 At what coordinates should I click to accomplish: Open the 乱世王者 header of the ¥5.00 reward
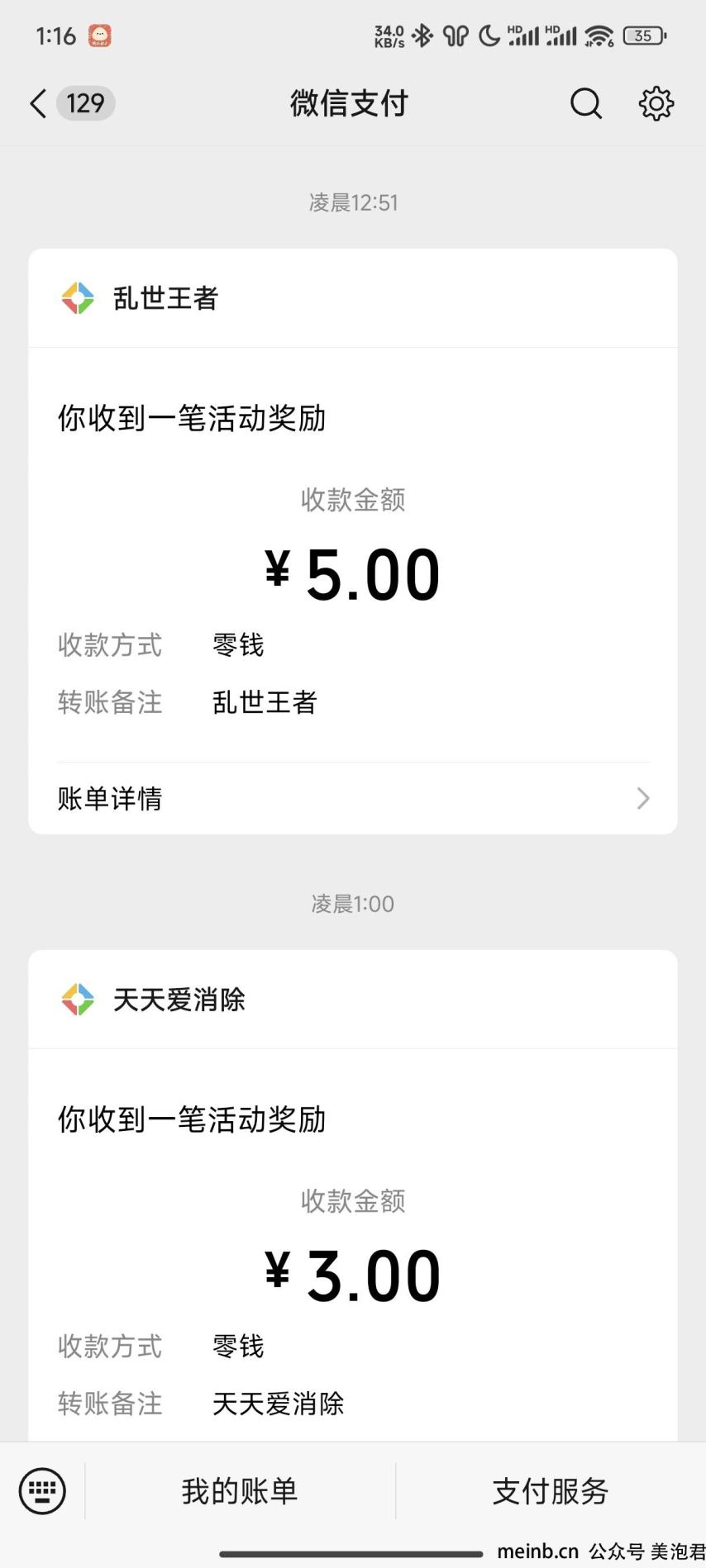pyautogui.click(x=353, y=298)
